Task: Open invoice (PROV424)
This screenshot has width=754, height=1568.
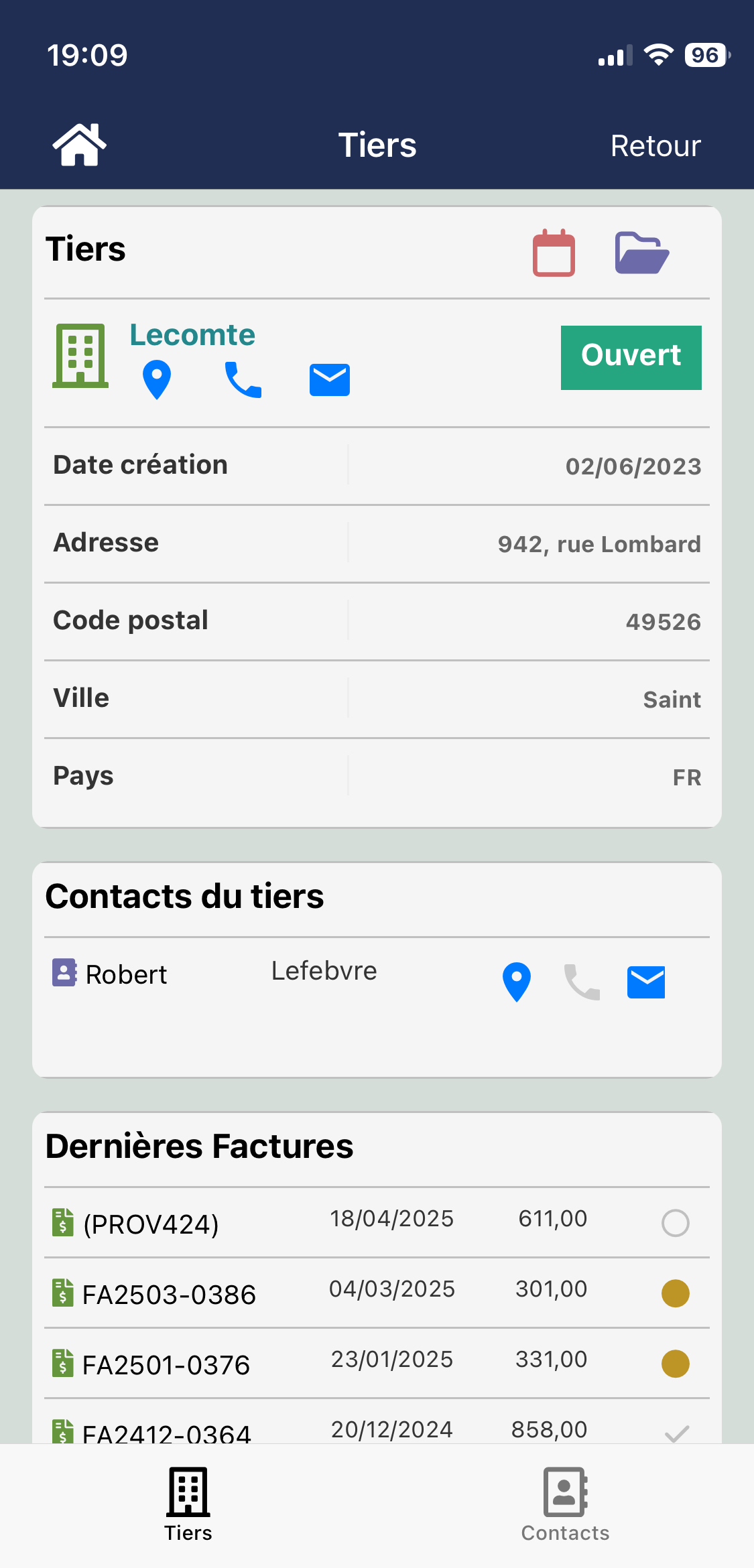Action: pos(151,1224)
